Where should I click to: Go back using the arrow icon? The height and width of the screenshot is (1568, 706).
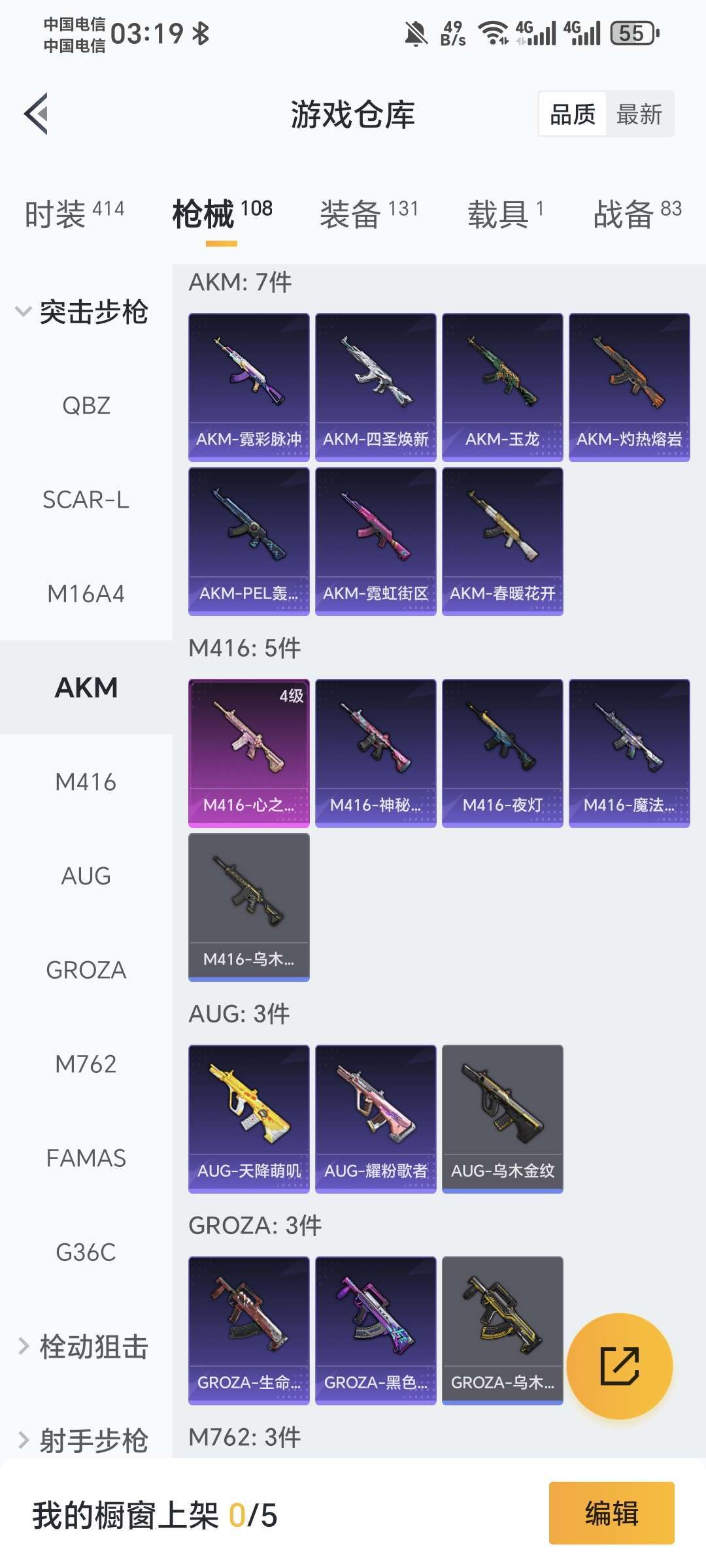[x=37, y=114]
